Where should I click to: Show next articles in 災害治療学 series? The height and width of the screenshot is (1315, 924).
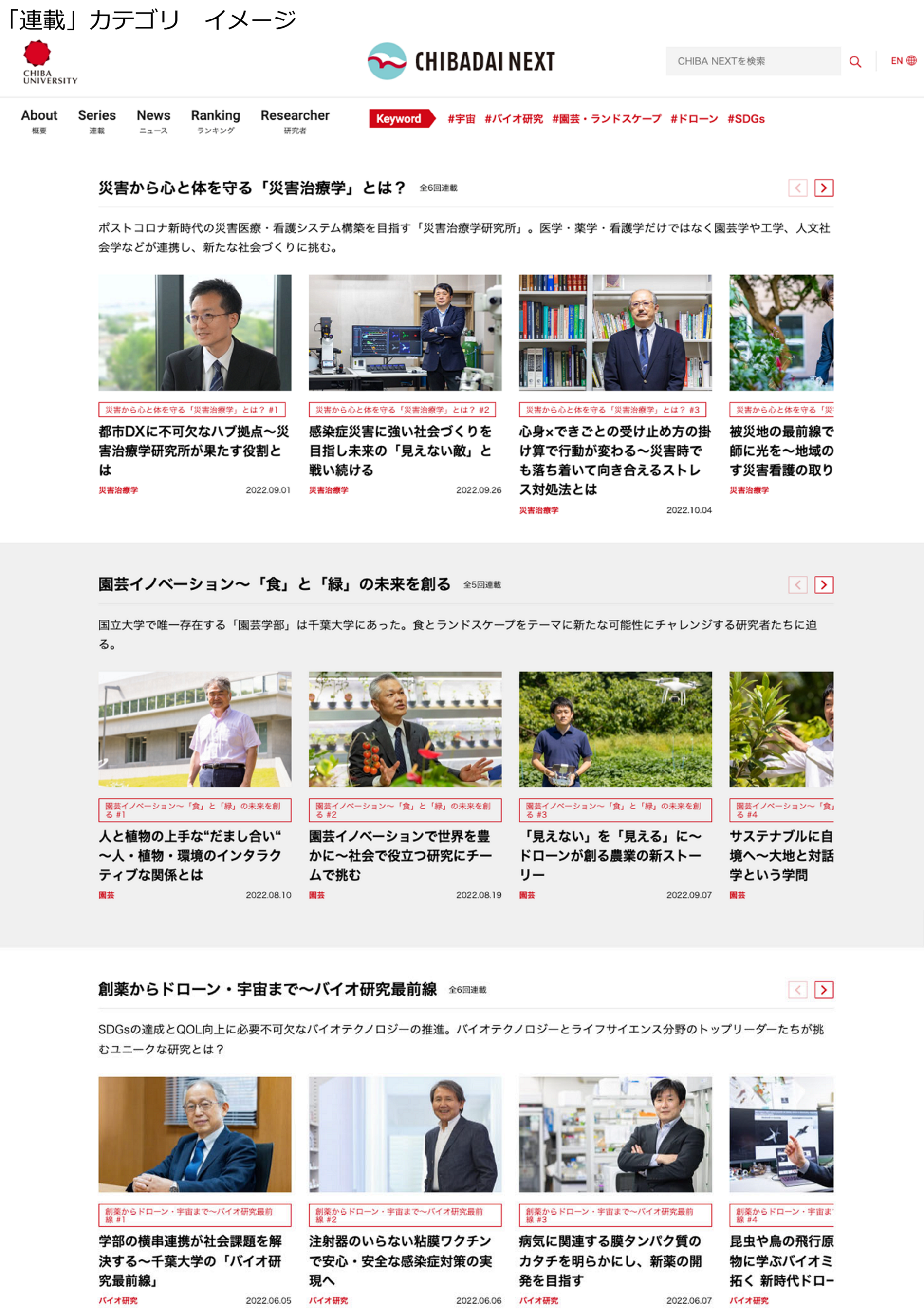pos(823,188)
